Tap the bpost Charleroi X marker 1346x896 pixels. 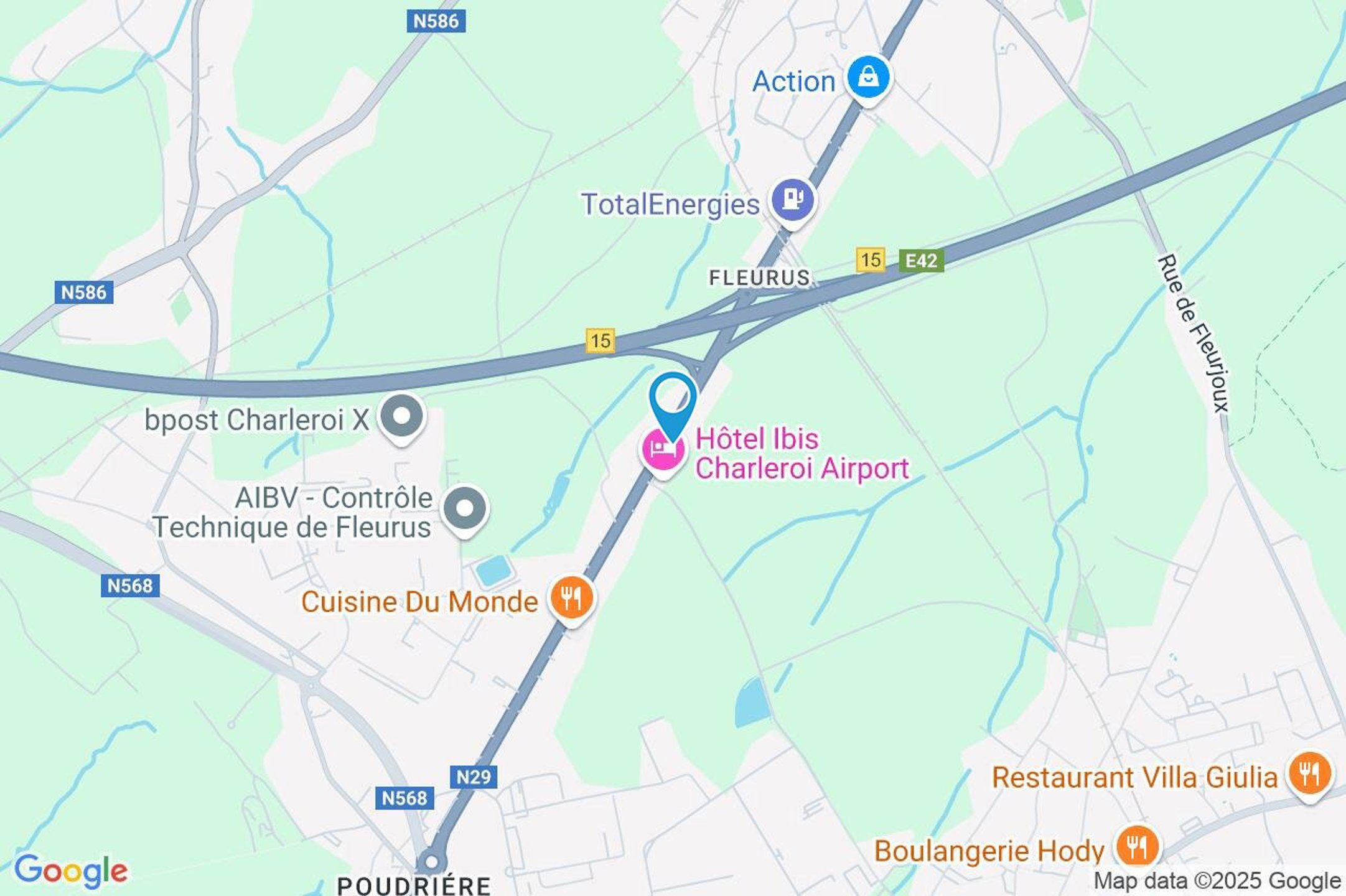point(402,416)
